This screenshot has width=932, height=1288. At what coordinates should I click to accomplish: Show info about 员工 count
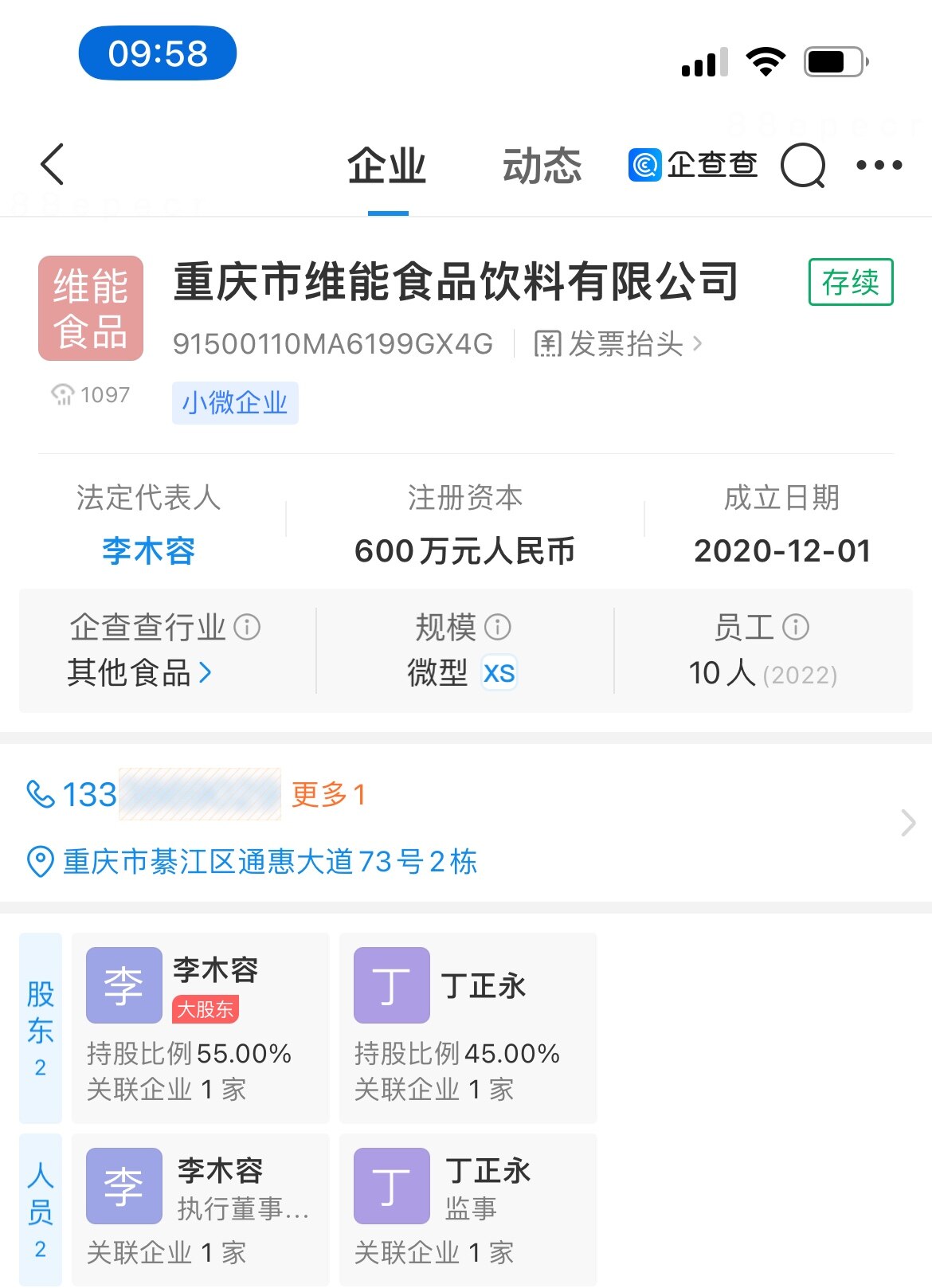(796, 628)
